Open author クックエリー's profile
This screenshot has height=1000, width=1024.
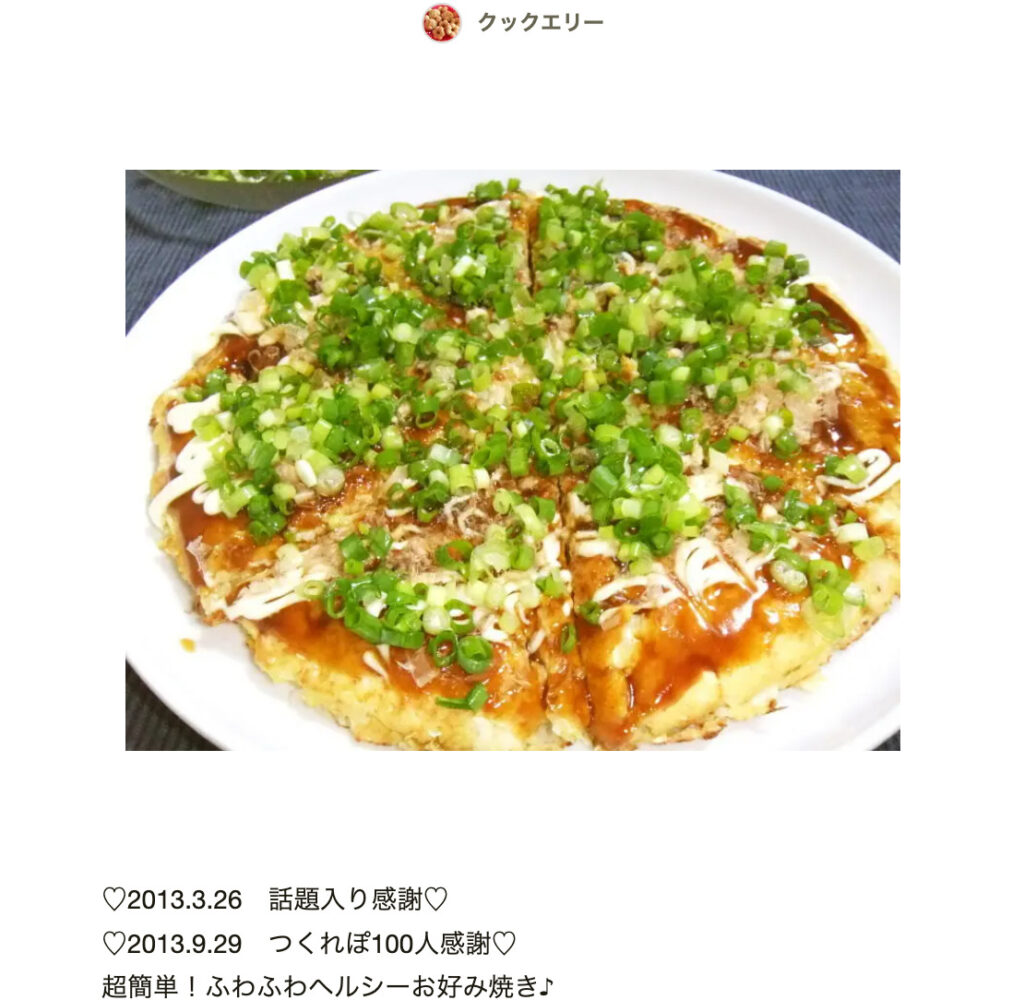540,22
